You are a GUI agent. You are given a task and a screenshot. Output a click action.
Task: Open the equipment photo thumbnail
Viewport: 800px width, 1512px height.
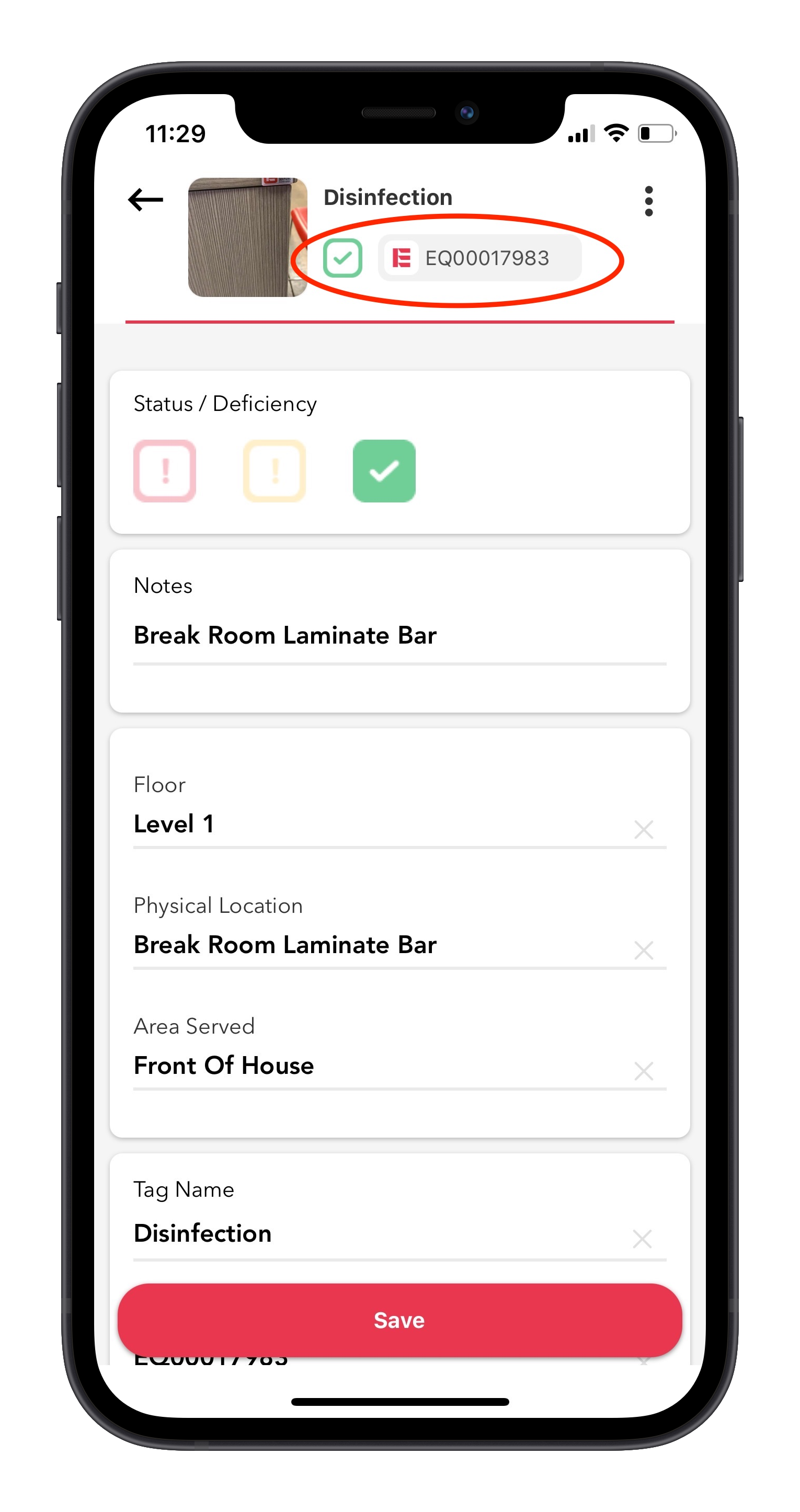point(247,237)
